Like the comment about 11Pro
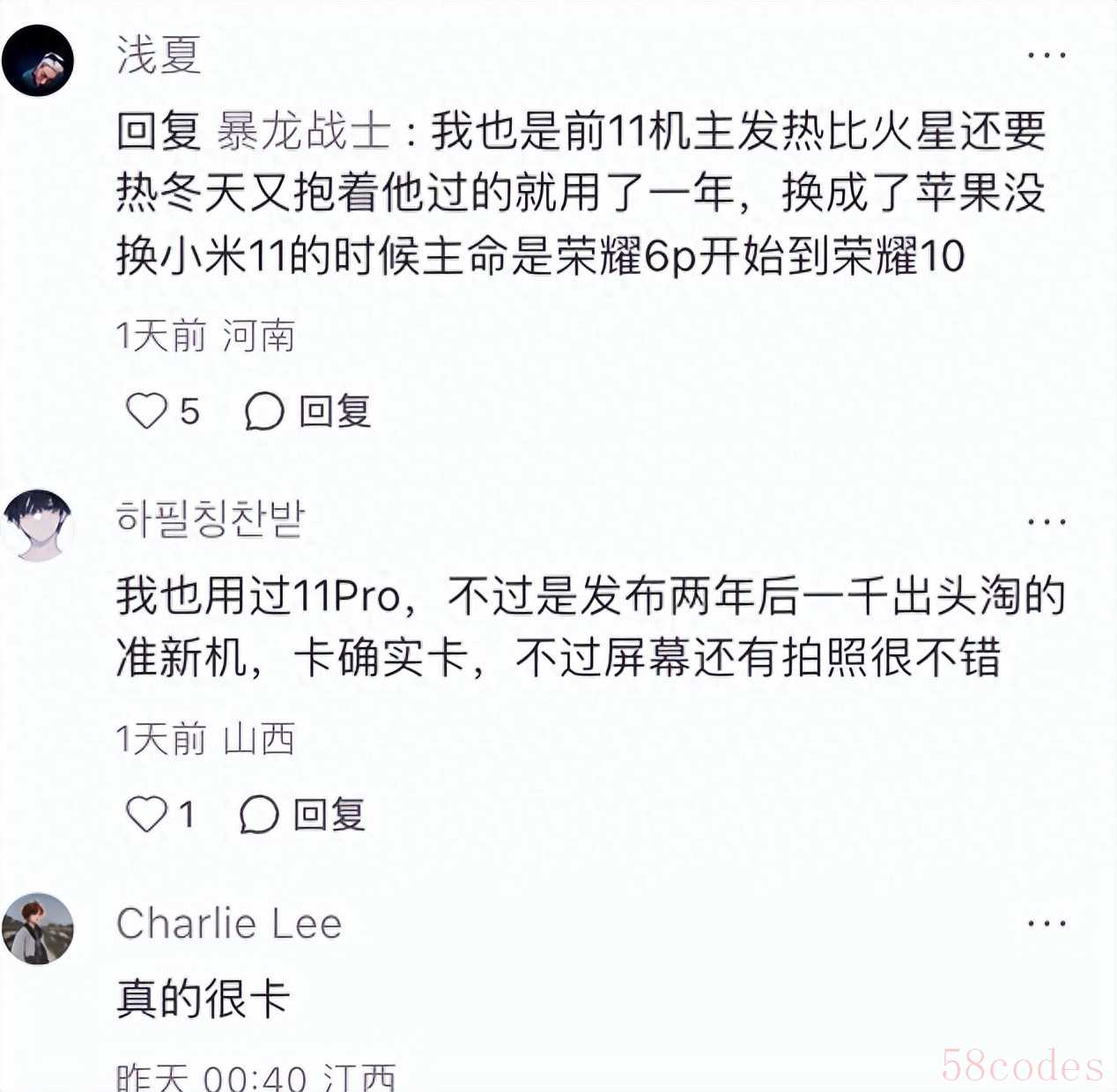This screenshot has height=1092, width=1117. click(x=147, y=814)
